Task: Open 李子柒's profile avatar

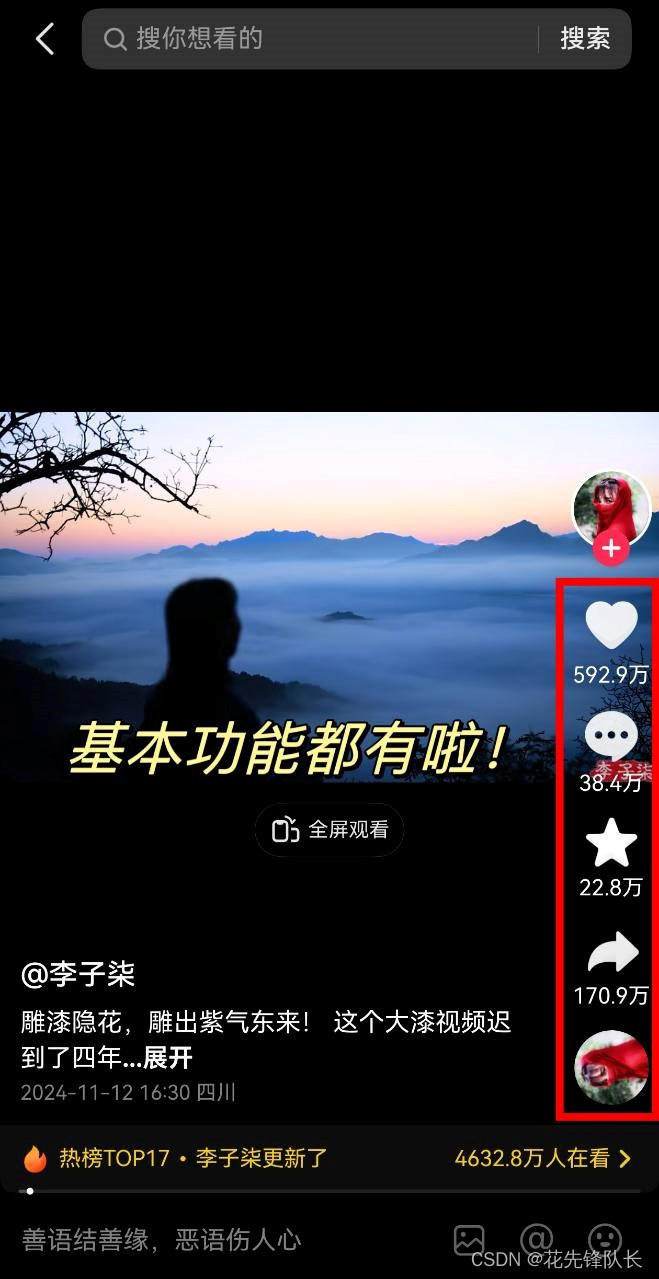Action: pyautogui.click(x=611, y=507)
